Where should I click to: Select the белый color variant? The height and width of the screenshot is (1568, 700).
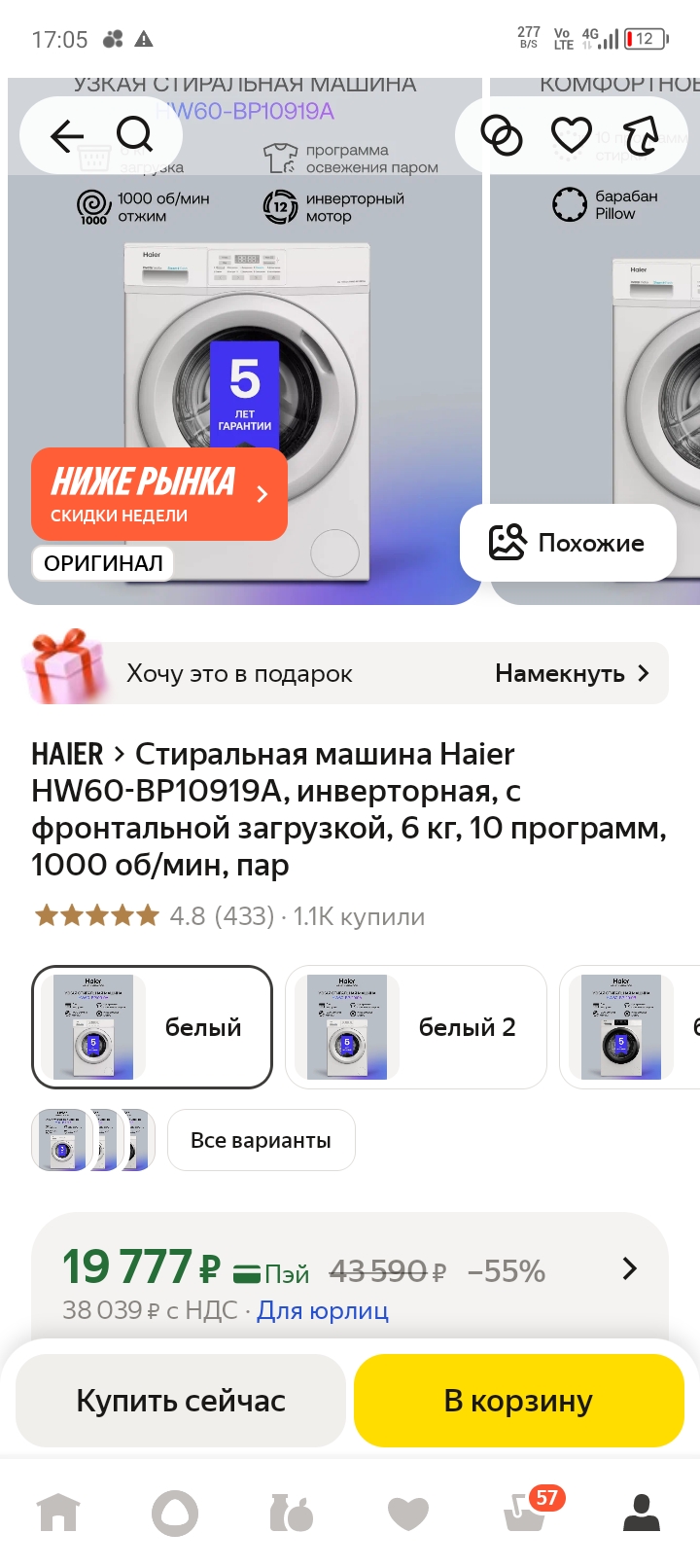pyautogui.click(x=152, y=1026)
